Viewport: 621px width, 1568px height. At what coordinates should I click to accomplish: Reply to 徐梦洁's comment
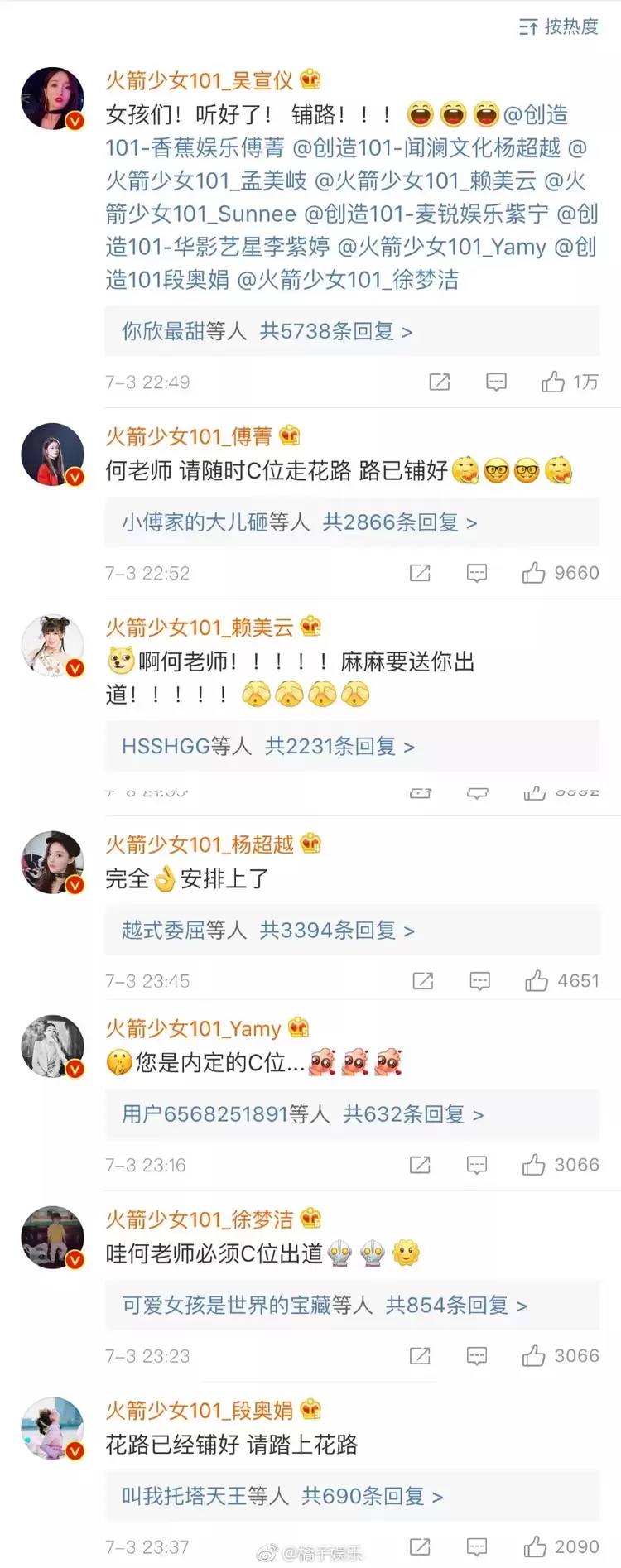pos(477,1356)
